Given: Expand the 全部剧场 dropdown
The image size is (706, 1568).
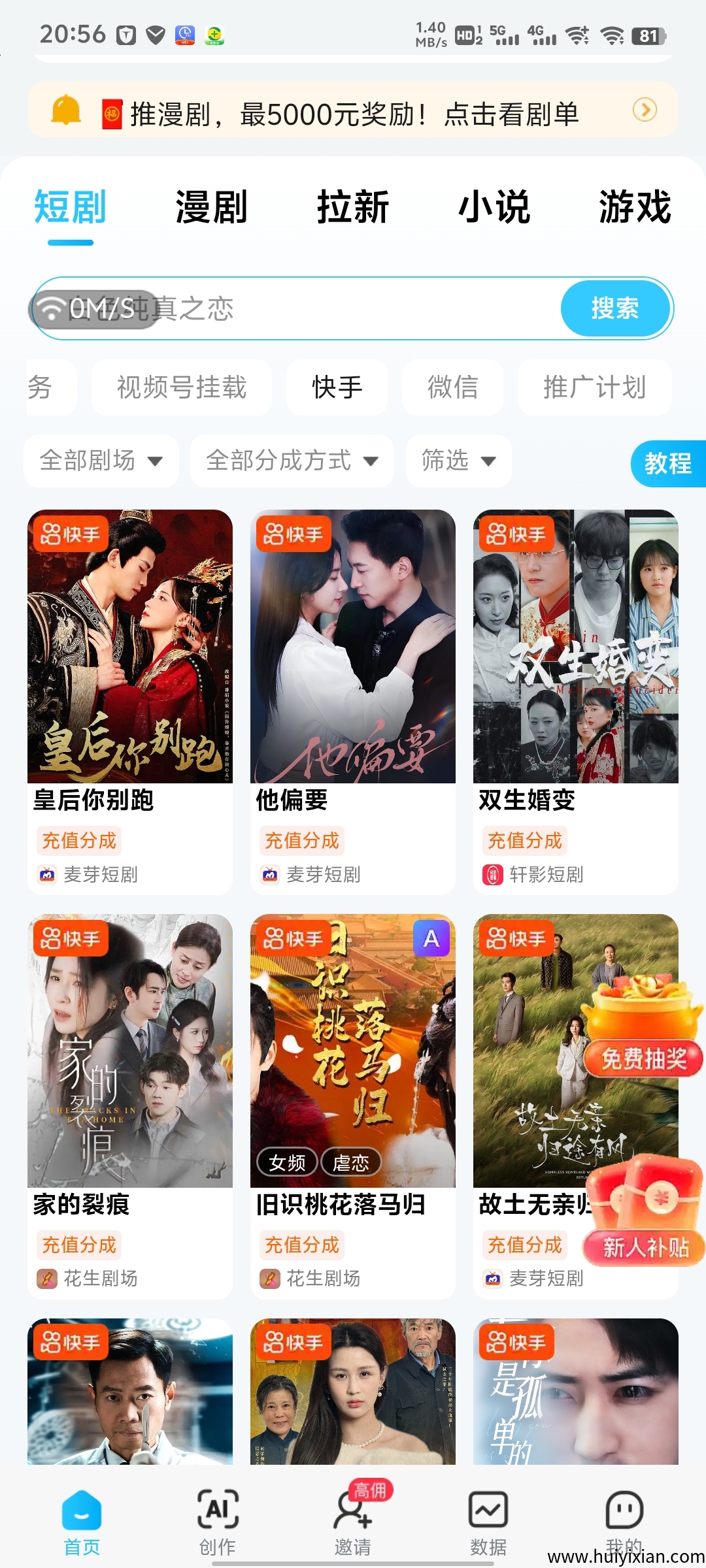Looking at the screenshot, I should coord(101,461).
